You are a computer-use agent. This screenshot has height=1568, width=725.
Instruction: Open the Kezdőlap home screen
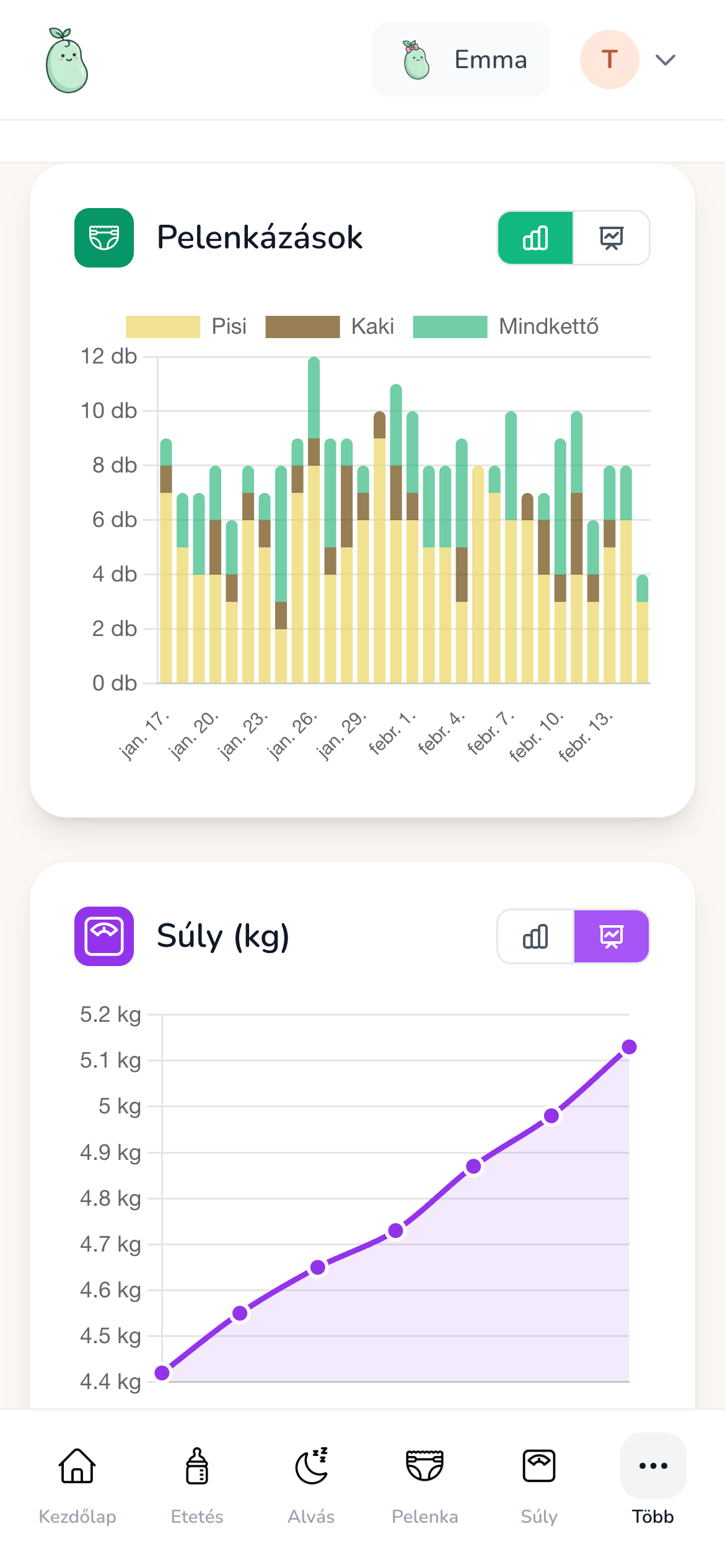[x=77, y=1486]
